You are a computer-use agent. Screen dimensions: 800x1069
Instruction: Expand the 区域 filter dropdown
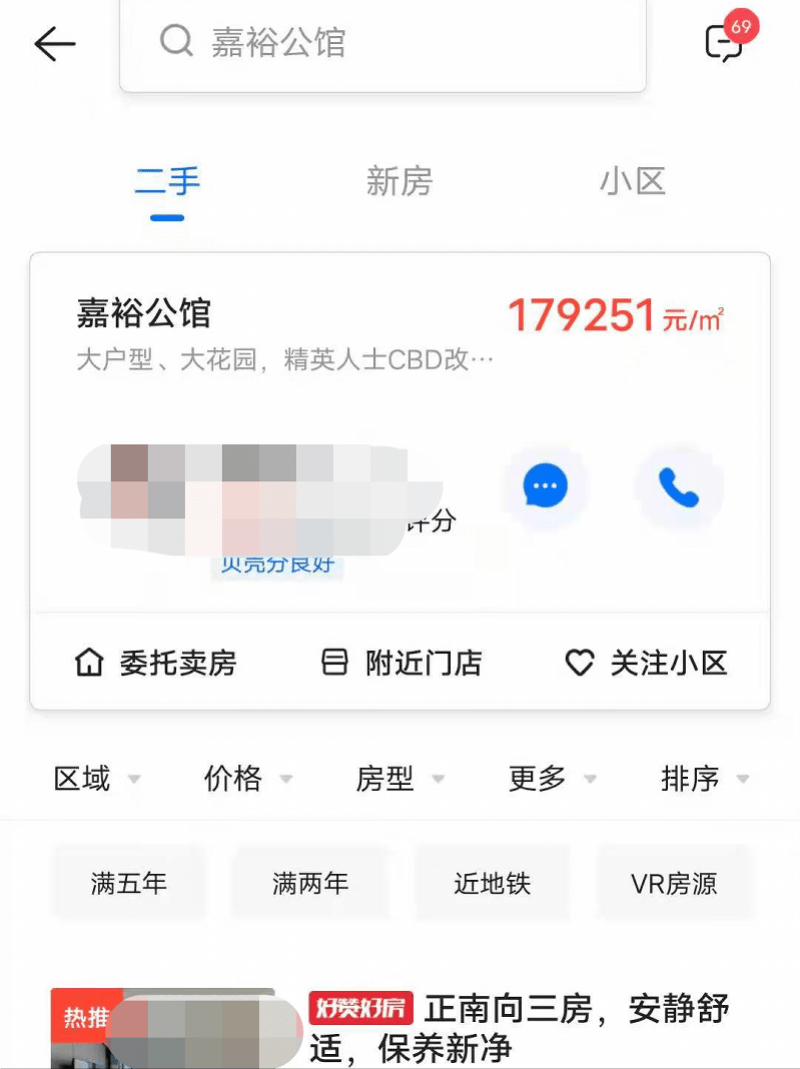tap(97, 778)
